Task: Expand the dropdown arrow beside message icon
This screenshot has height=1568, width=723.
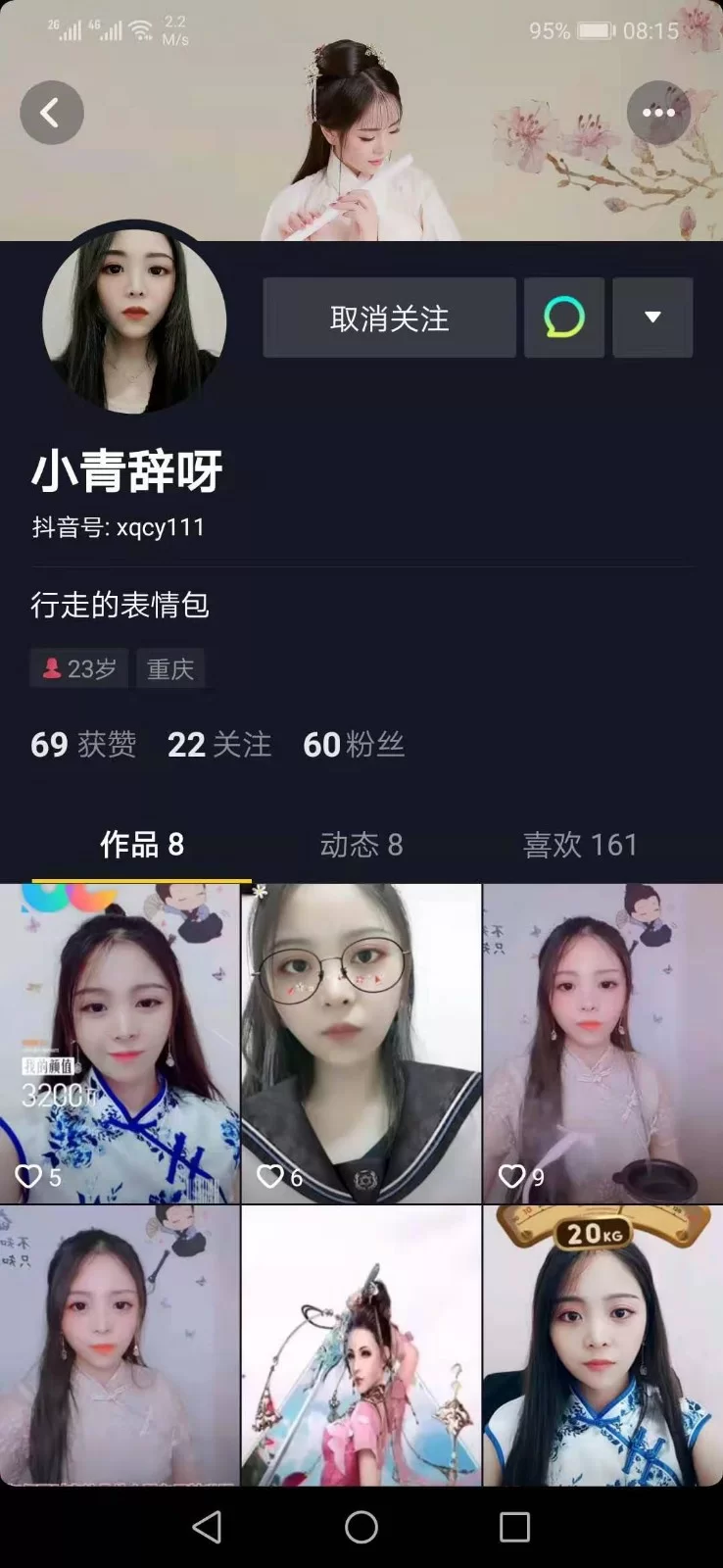Action: pos(652,318)
